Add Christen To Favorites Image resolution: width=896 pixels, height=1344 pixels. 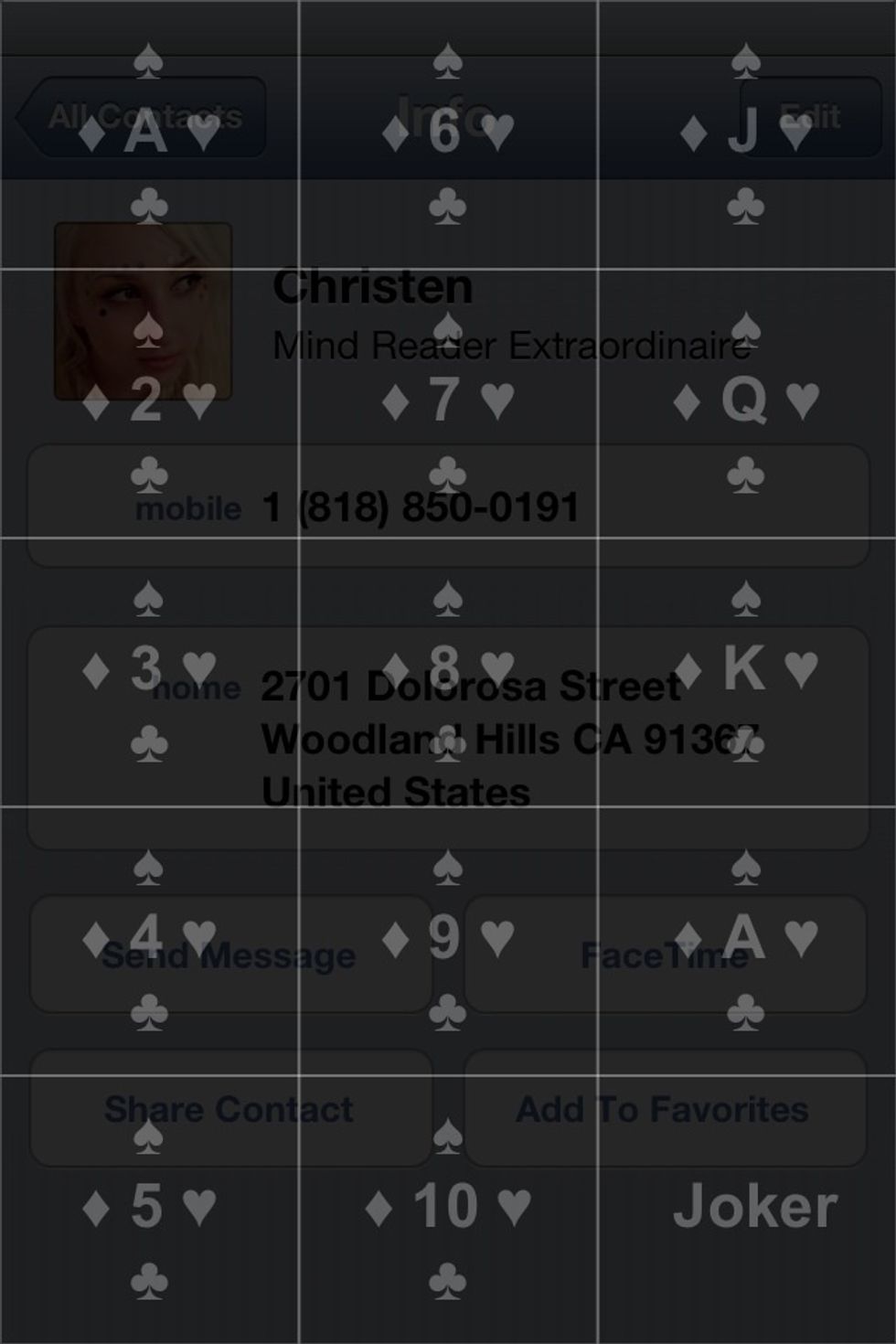pos(663,1110)
